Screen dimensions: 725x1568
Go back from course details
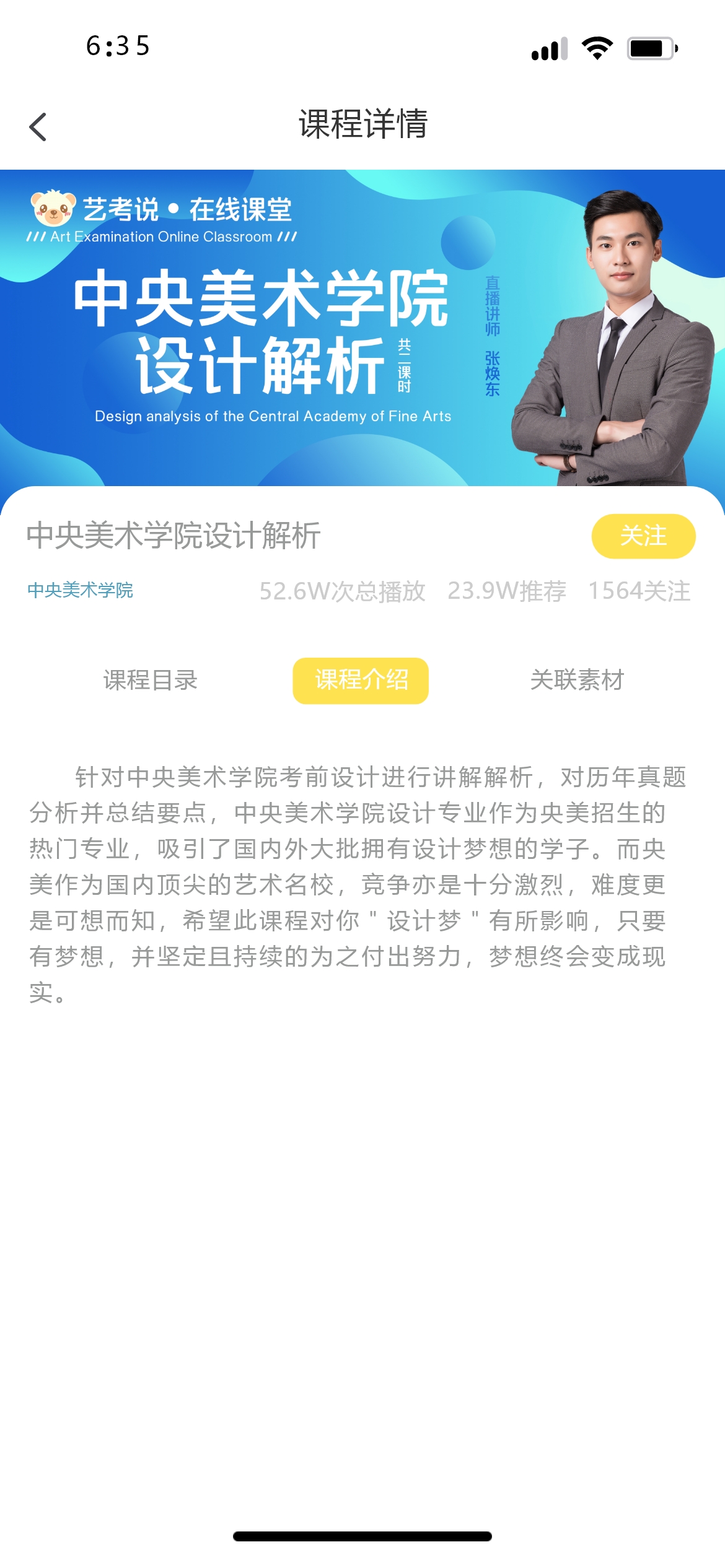coord(38,127)
